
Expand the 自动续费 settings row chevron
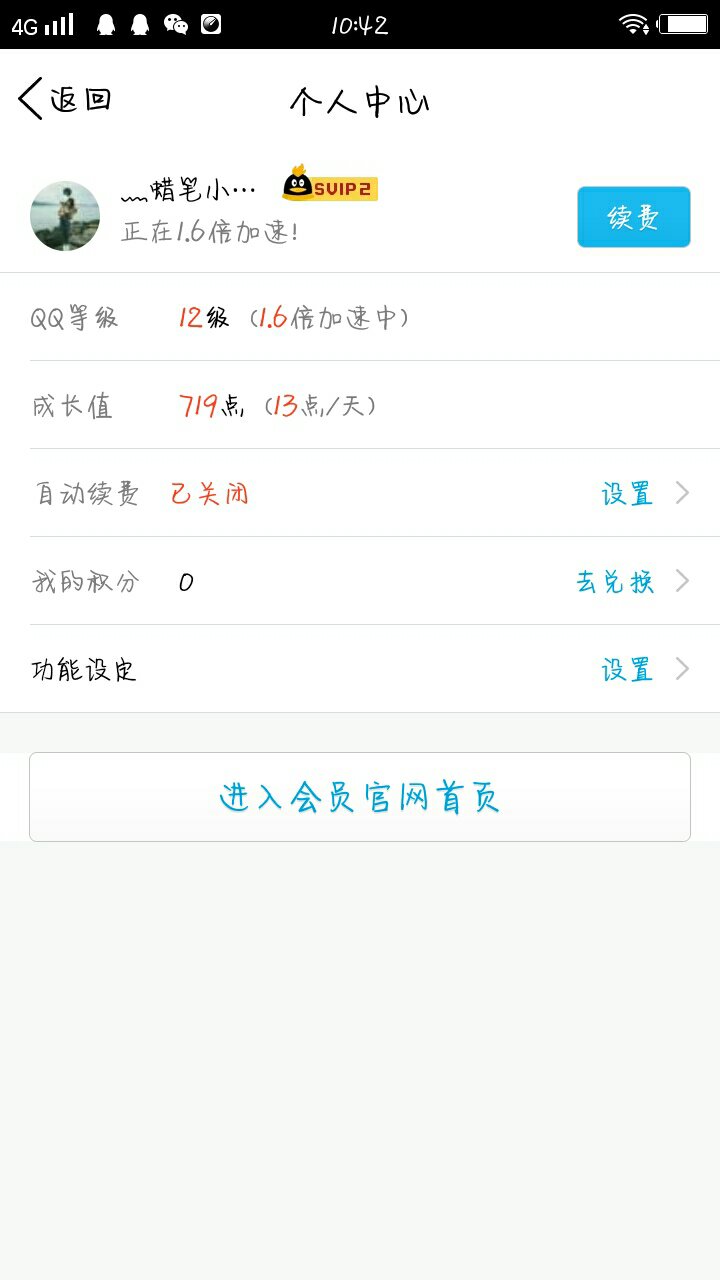coord(682,492)
